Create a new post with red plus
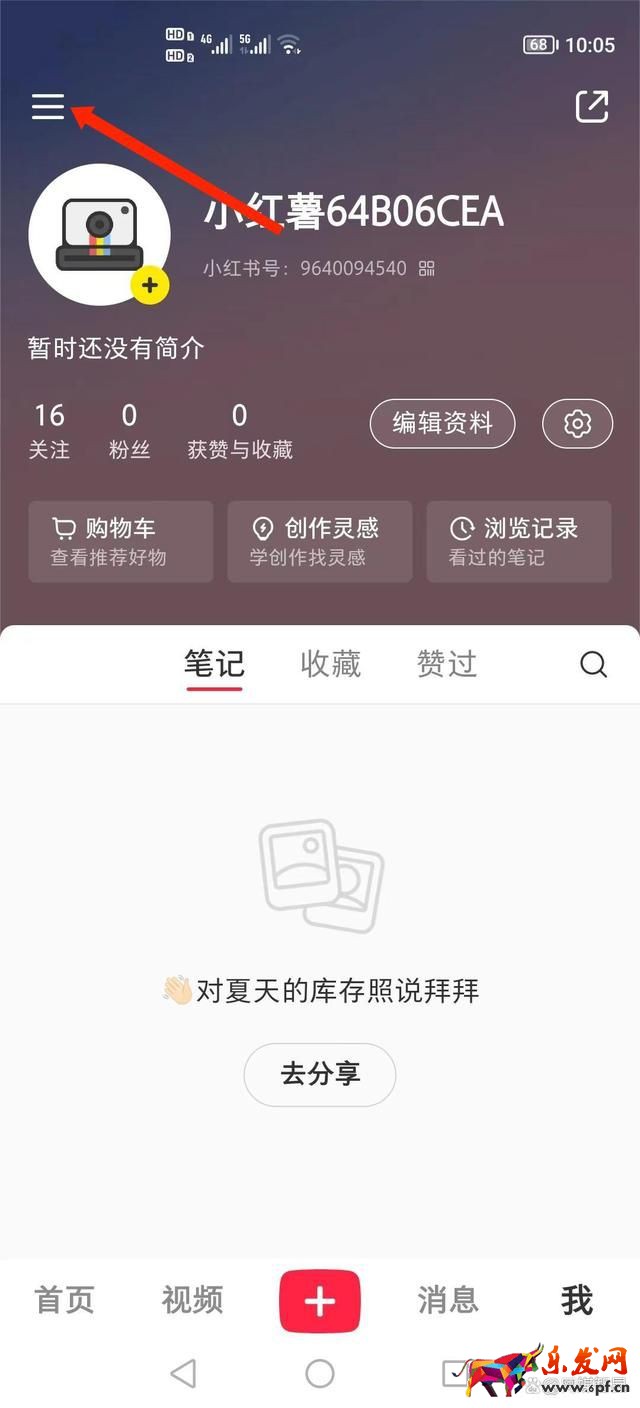 tap(320, 1300)
